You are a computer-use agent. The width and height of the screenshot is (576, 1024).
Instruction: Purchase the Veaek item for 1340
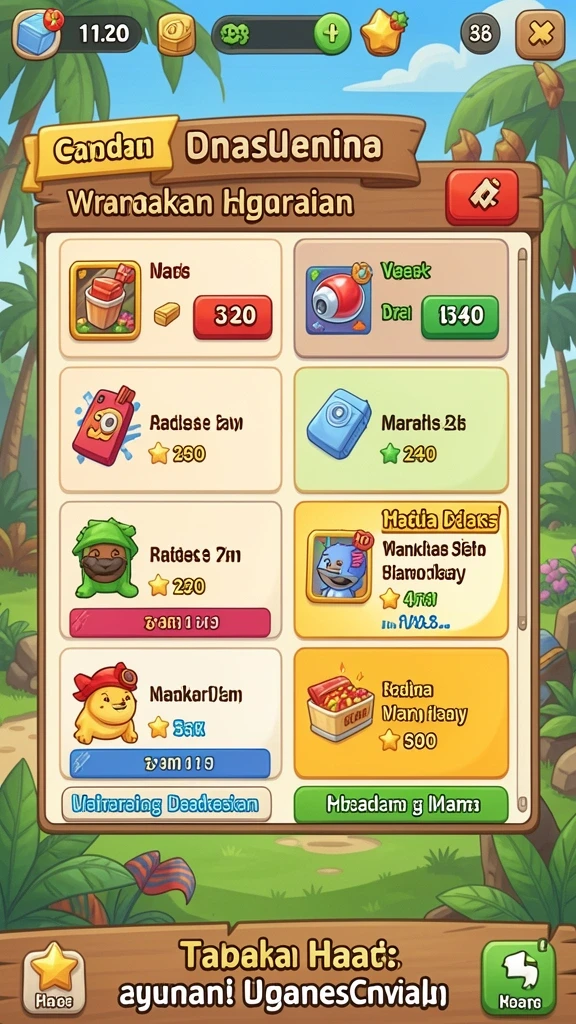click(x=460, y=316)
